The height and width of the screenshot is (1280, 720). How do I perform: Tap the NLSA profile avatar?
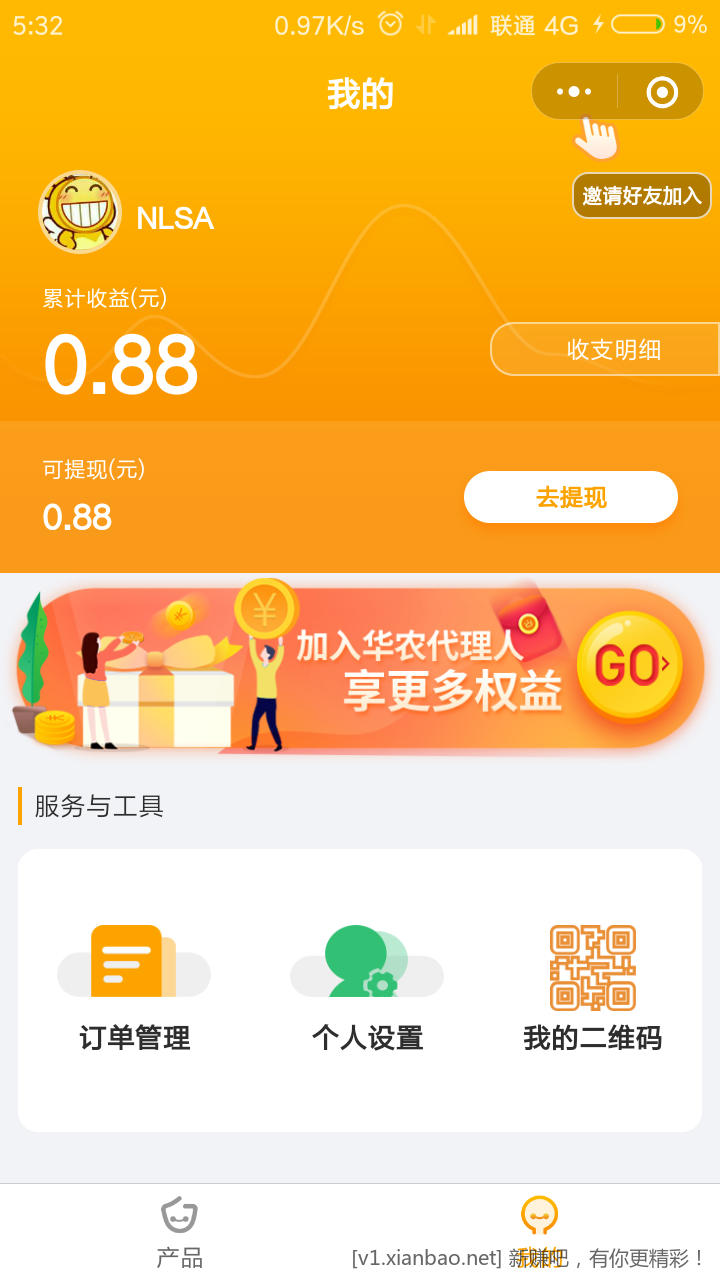click(x=80, y=212)
